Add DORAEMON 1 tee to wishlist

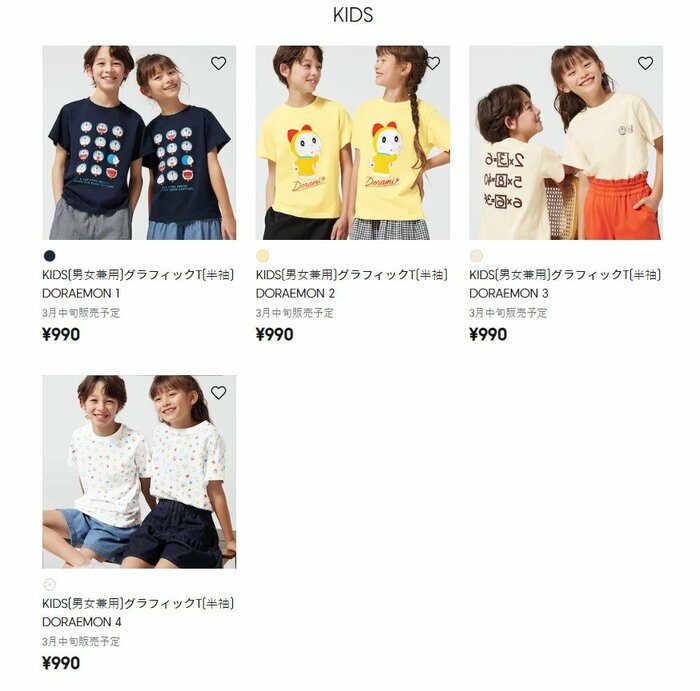pos(218,63)
